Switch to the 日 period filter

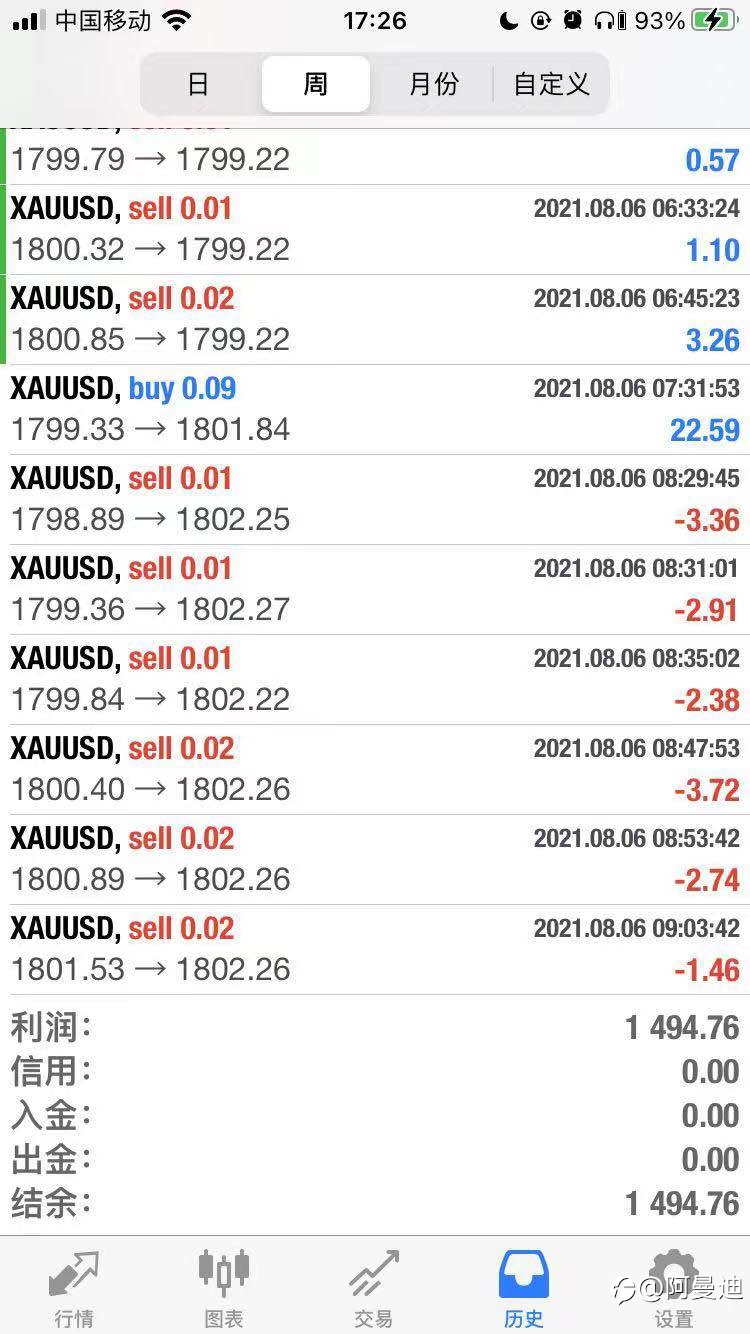198,84
